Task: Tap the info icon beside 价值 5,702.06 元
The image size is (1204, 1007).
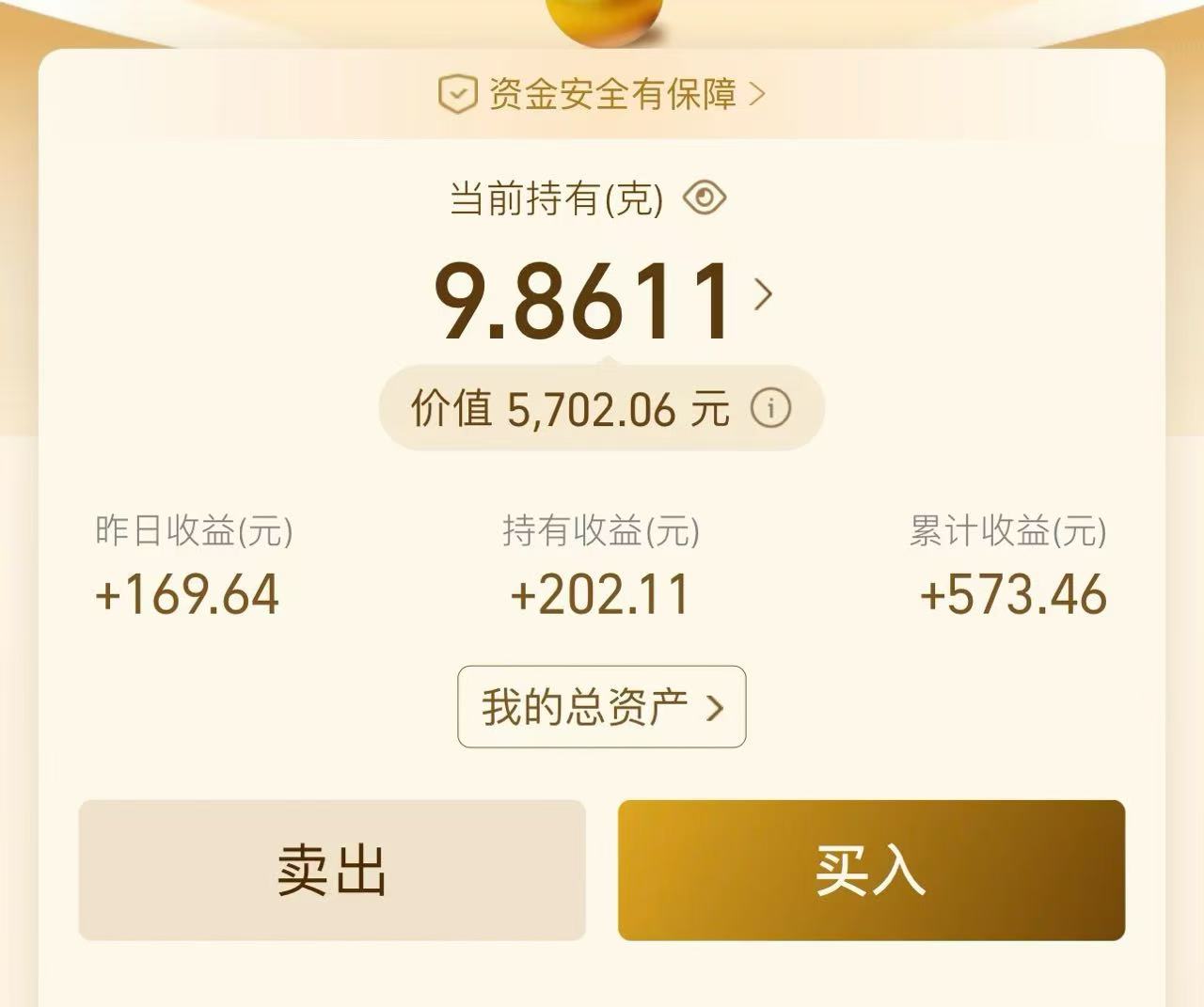Action: pyautogui.click(x=770, y=409)
